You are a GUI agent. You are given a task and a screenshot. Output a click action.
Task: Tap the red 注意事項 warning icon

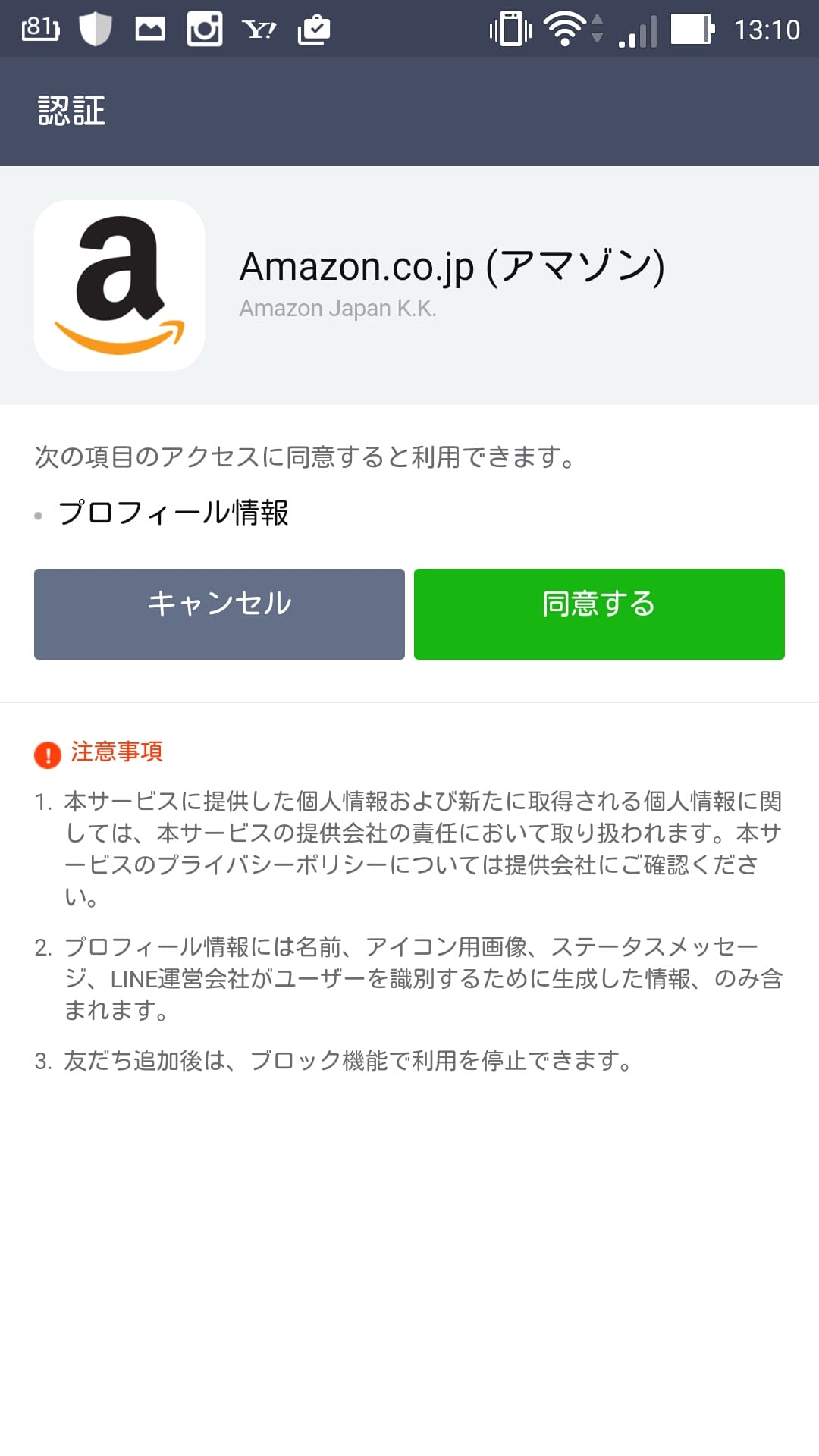[46, 753]
